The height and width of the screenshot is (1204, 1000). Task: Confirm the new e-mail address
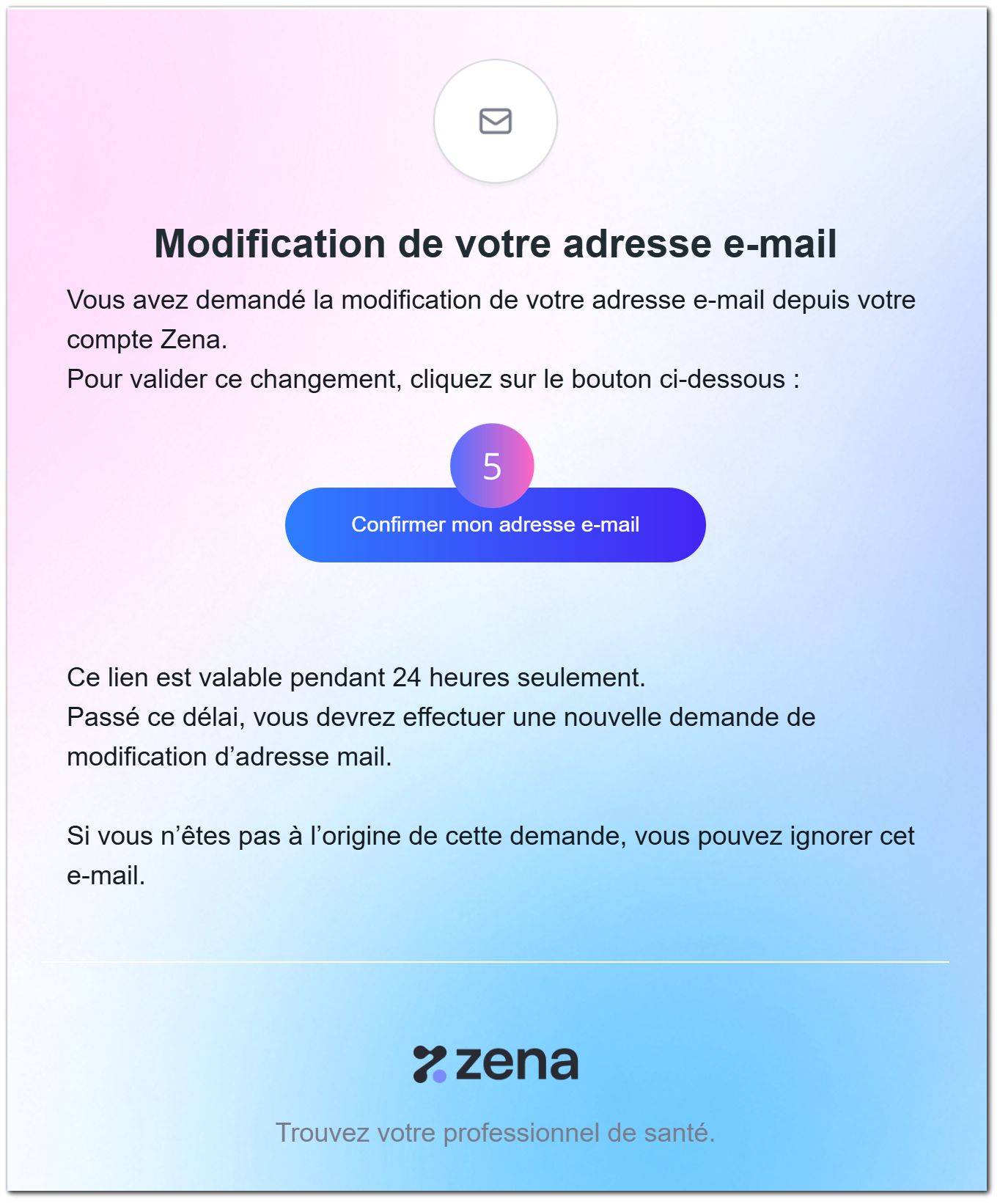click(x=495, y=525)
